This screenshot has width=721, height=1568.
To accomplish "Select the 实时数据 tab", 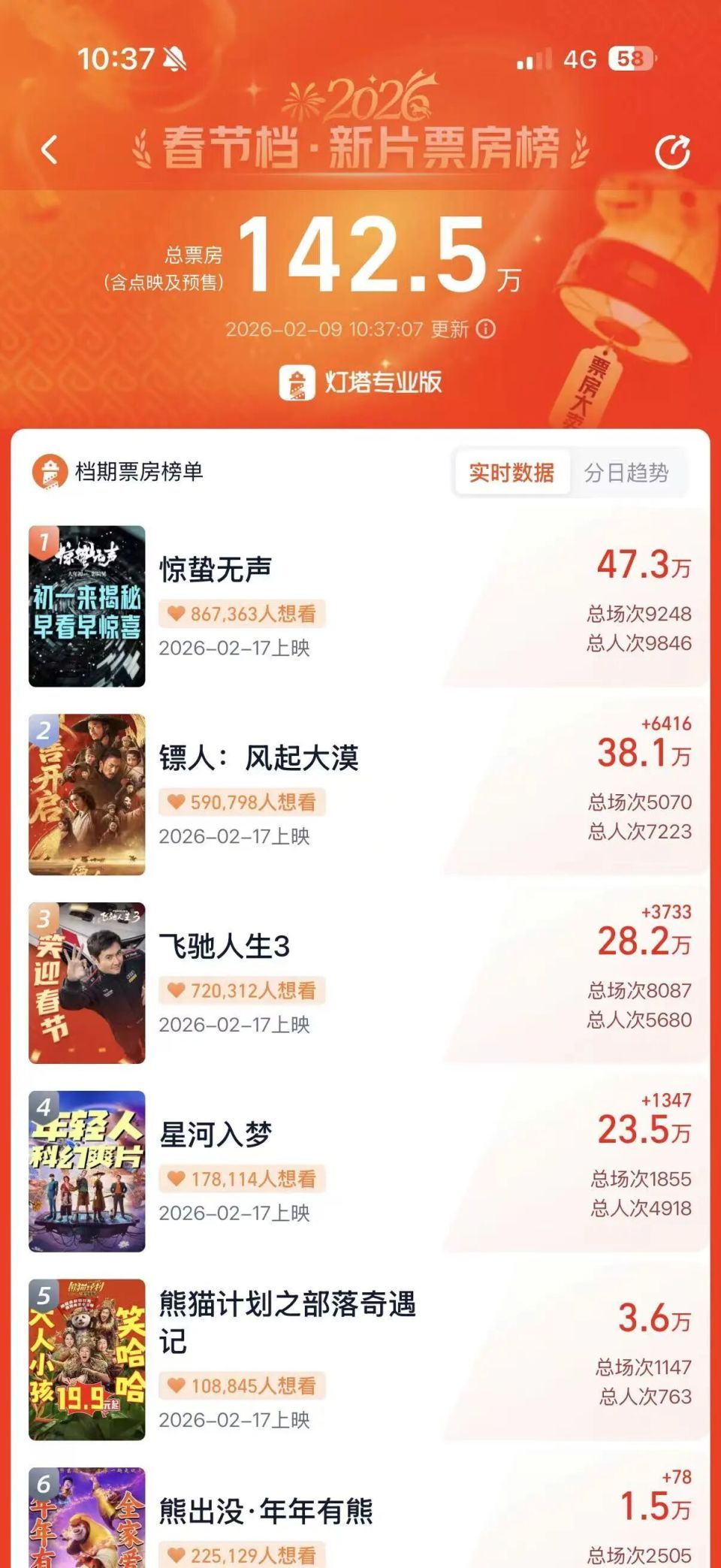I will (514, 472).
